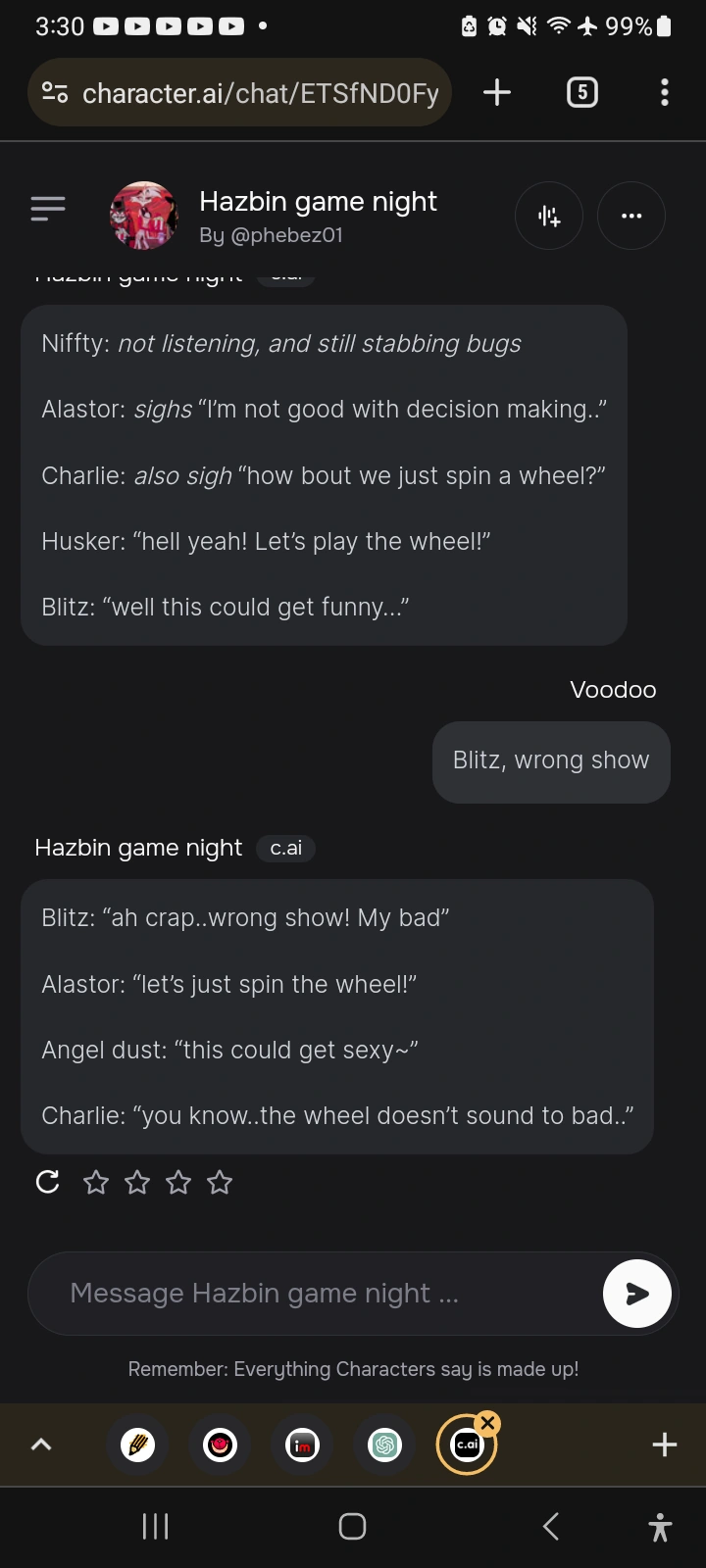Open the browser overflow menu
Image resolution: width=706 pixels, height=1568 pixels.
tap(665, 93)
